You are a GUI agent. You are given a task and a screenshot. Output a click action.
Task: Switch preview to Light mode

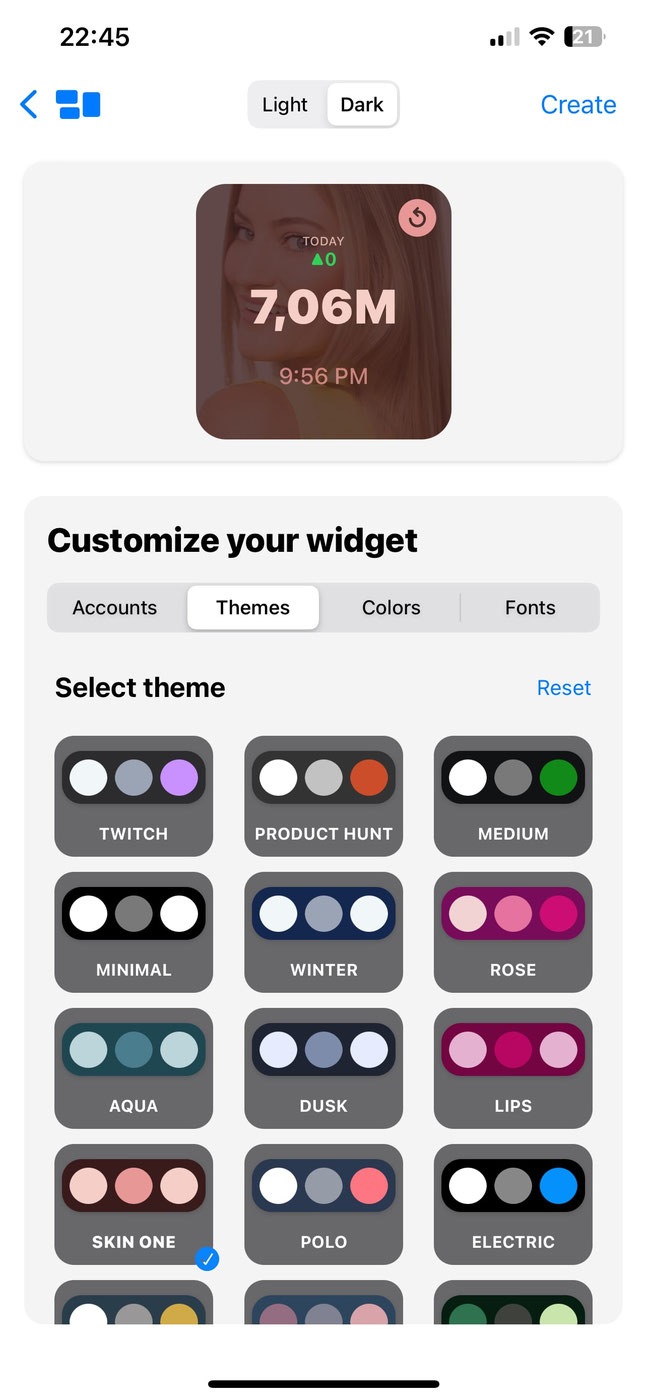pyautogui.click(x=285, y=105)
